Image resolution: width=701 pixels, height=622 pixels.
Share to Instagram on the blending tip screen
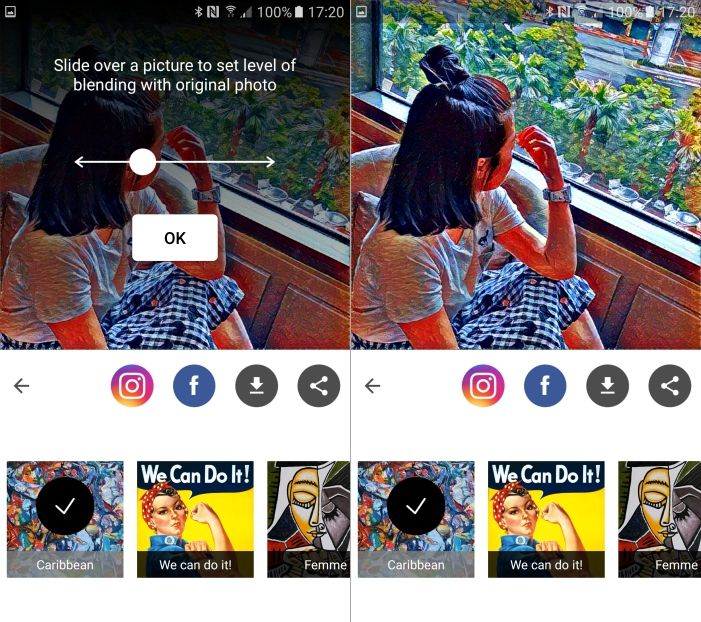(132, 386)
